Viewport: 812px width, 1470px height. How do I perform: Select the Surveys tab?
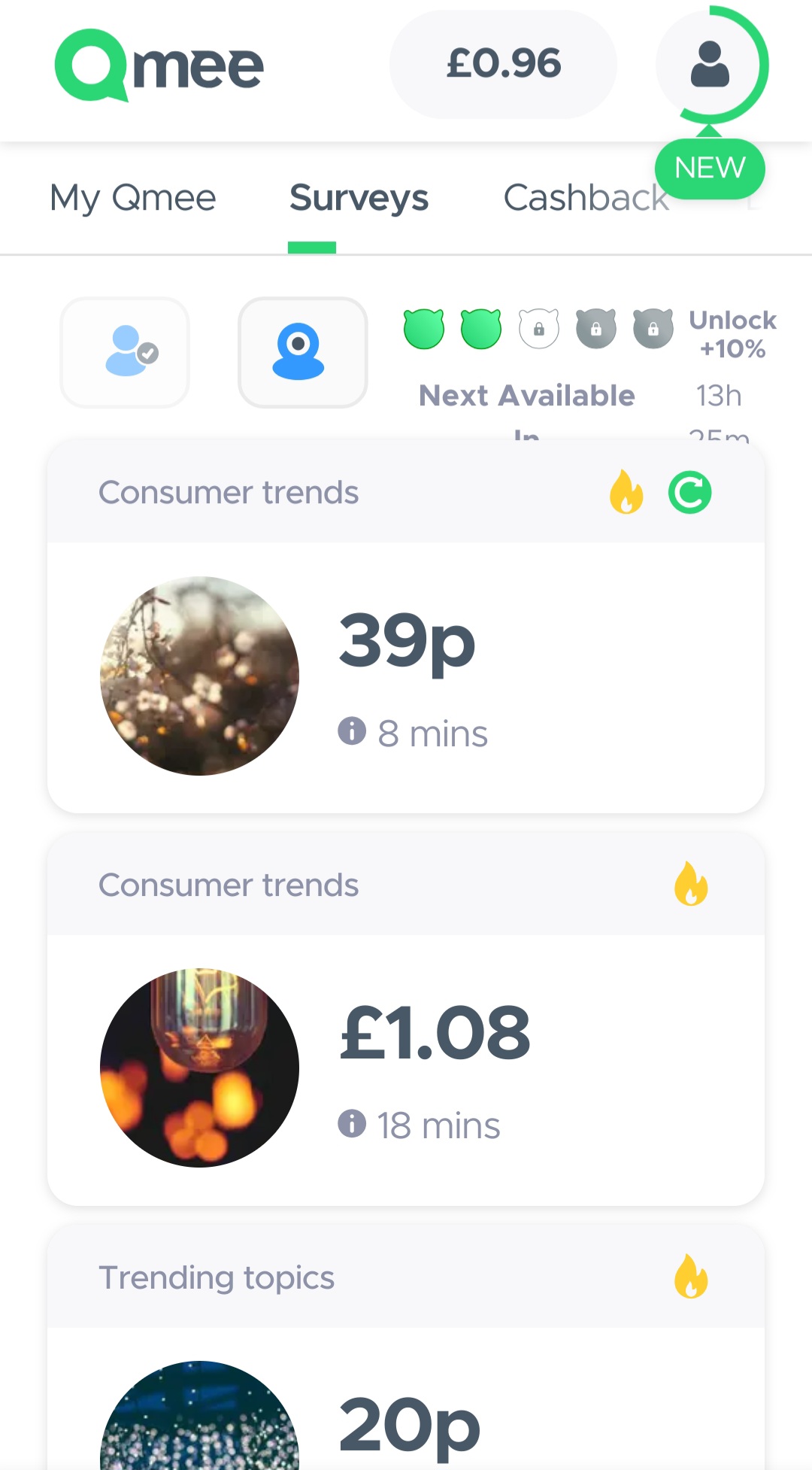click(x=359, y=198)
